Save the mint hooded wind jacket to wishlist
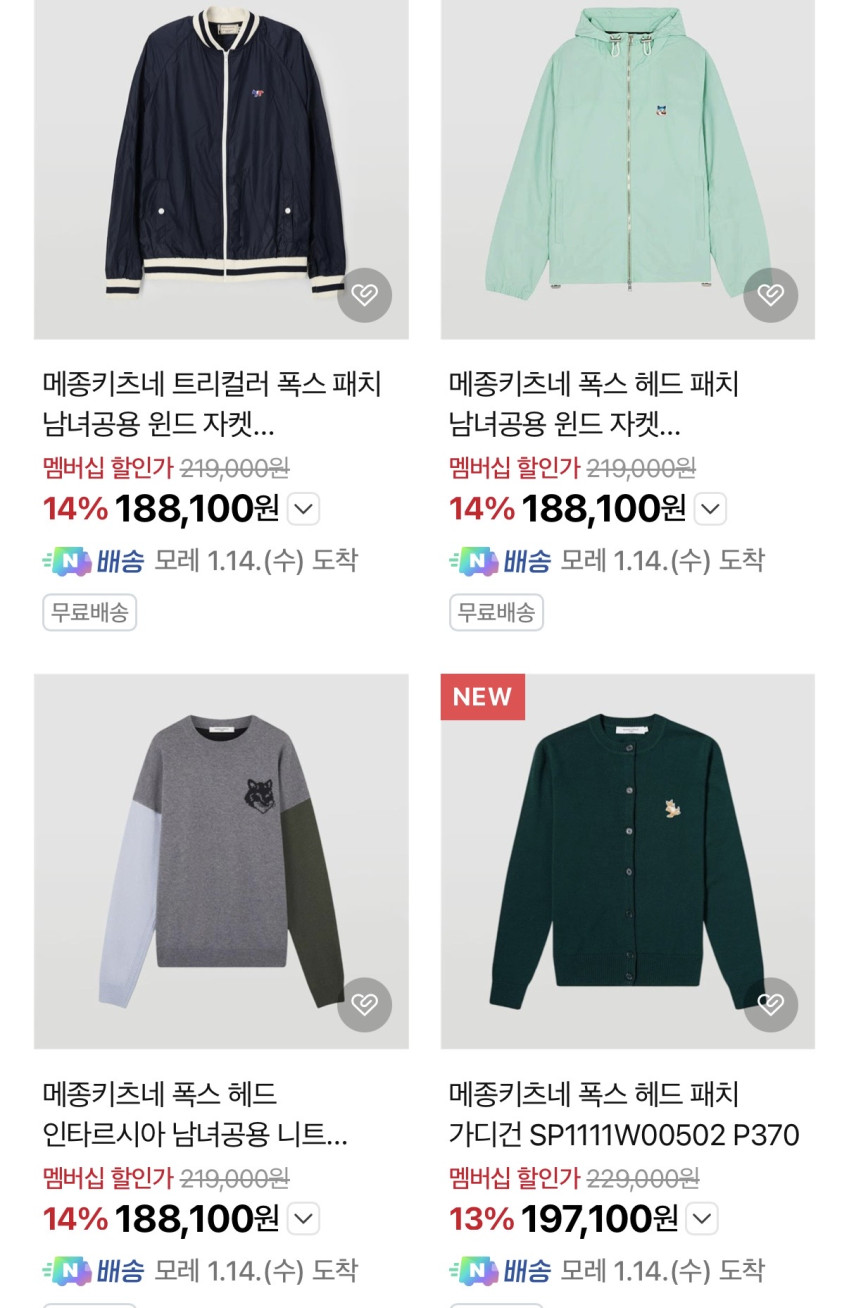Image resolution: width=849 pixels, height=1308 pixels. coord(770,295)
